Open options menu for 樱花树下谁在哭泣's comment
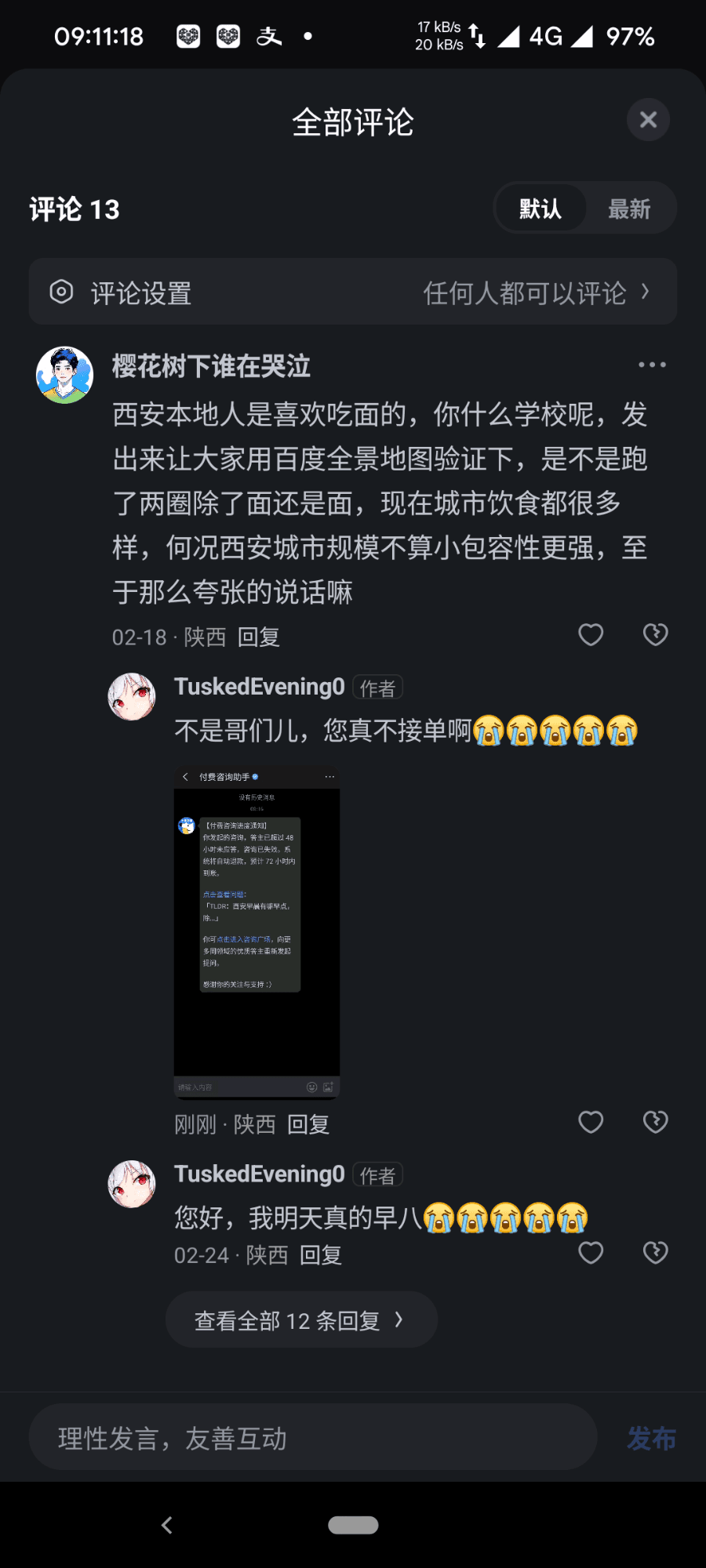The width and height of the screenshot is (706, 1568). pyautogui.click(x=652, y=365)
